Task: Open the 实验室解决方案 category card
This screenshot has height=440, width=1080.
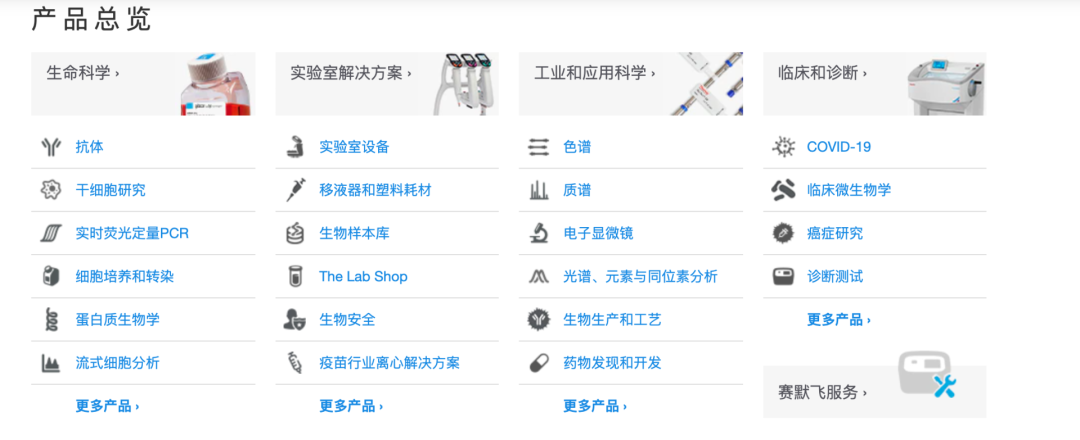Action: point(350,73)
